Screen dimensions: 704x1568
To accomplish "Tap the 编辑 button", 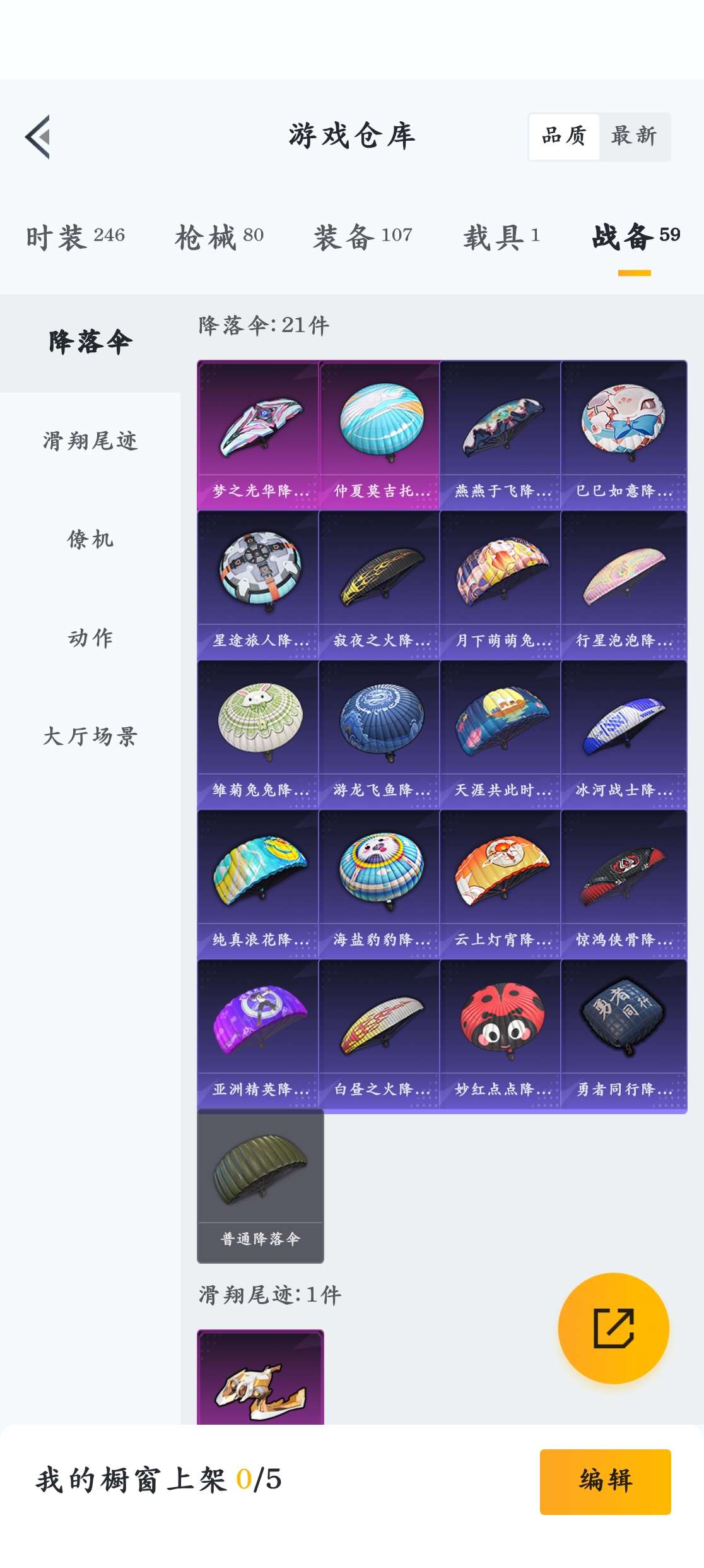I will coord(605,1481).
